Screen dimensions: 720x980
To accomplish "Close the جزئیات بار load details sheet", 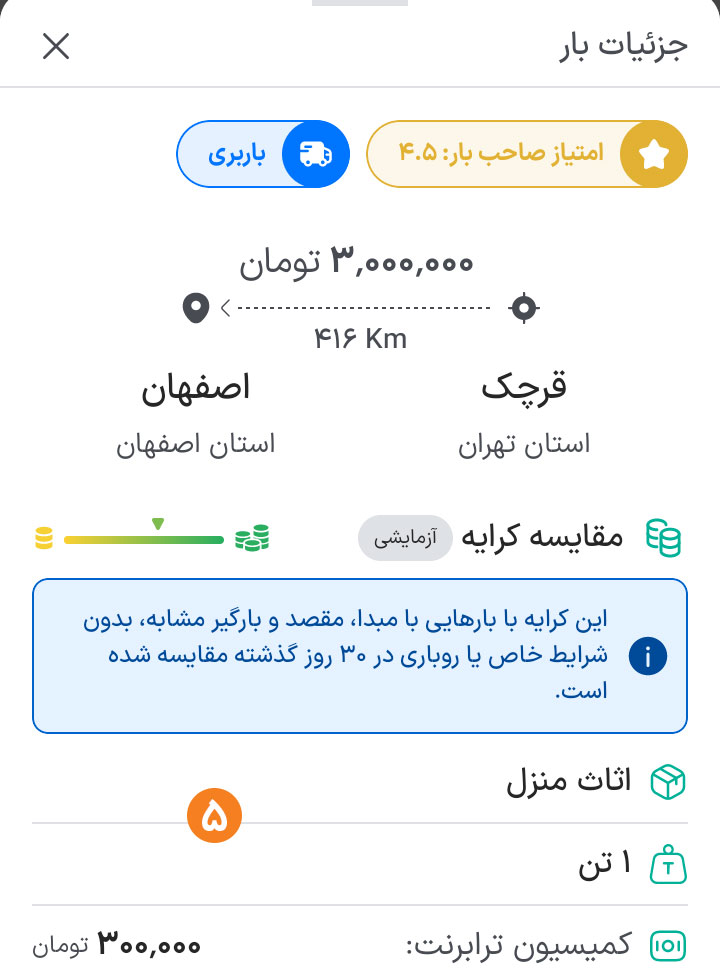I will point(56,46).
